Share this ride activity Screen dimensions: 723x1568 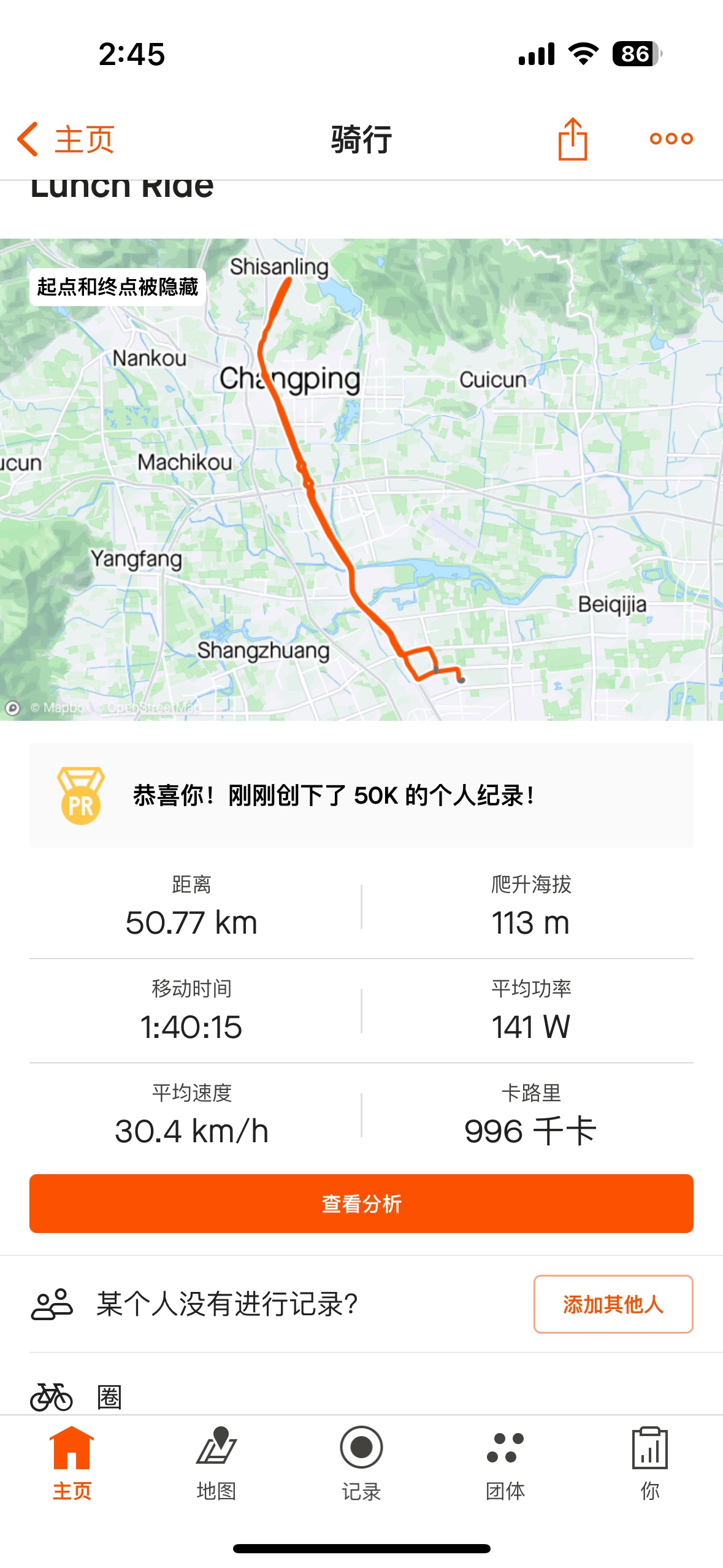click(x=573, y=139)
